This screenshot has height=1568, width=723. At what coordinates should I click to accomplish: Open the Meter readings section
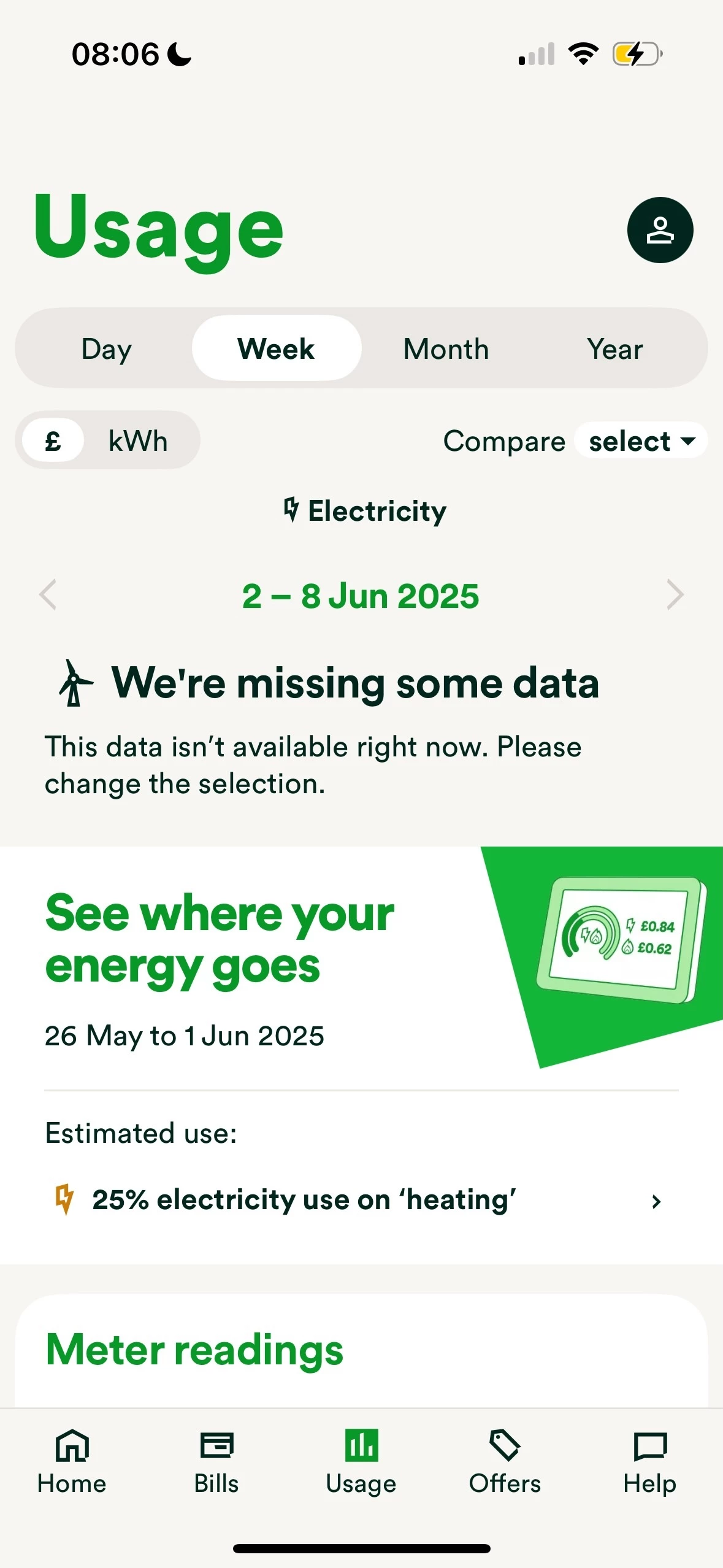196,1347
